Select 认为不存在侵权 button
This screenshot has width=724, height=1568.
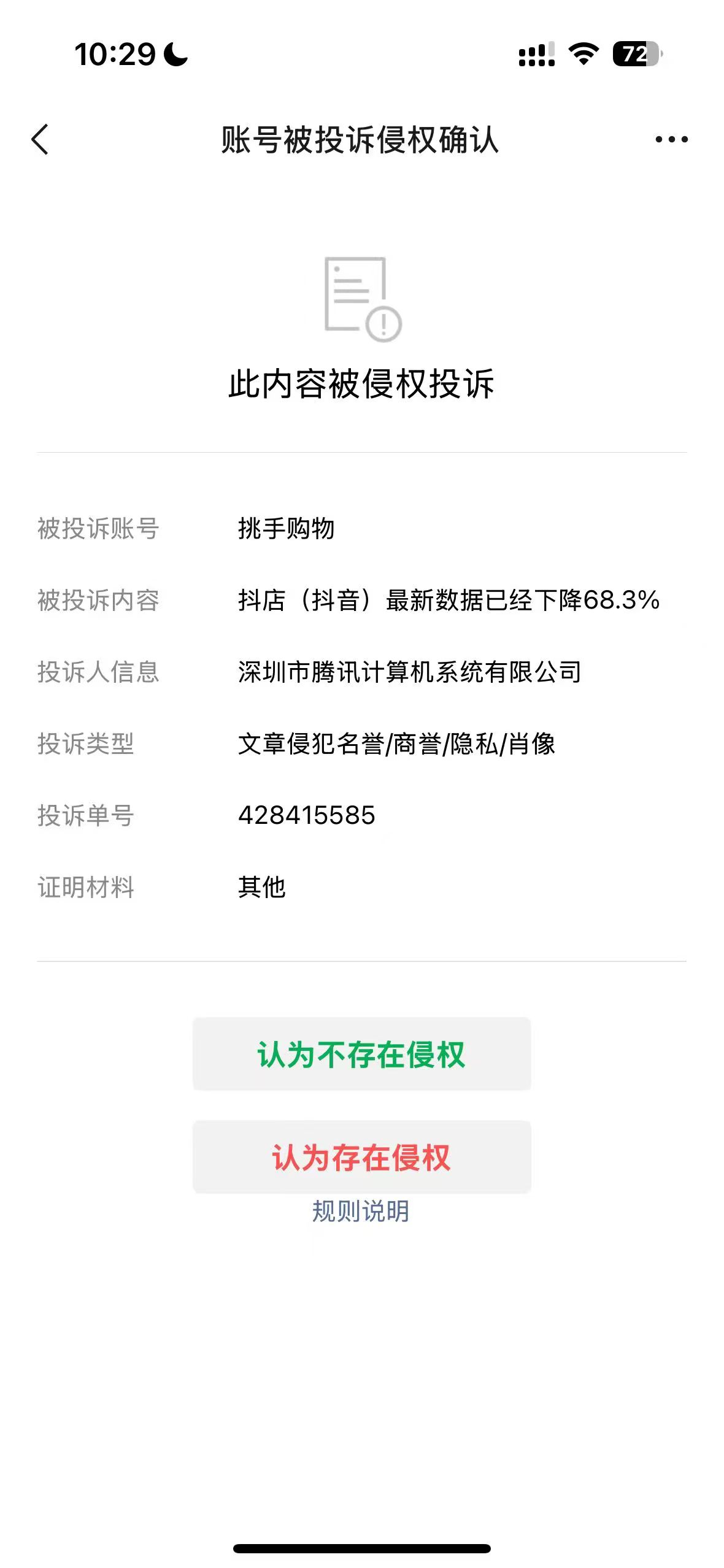click(361, 1055)
